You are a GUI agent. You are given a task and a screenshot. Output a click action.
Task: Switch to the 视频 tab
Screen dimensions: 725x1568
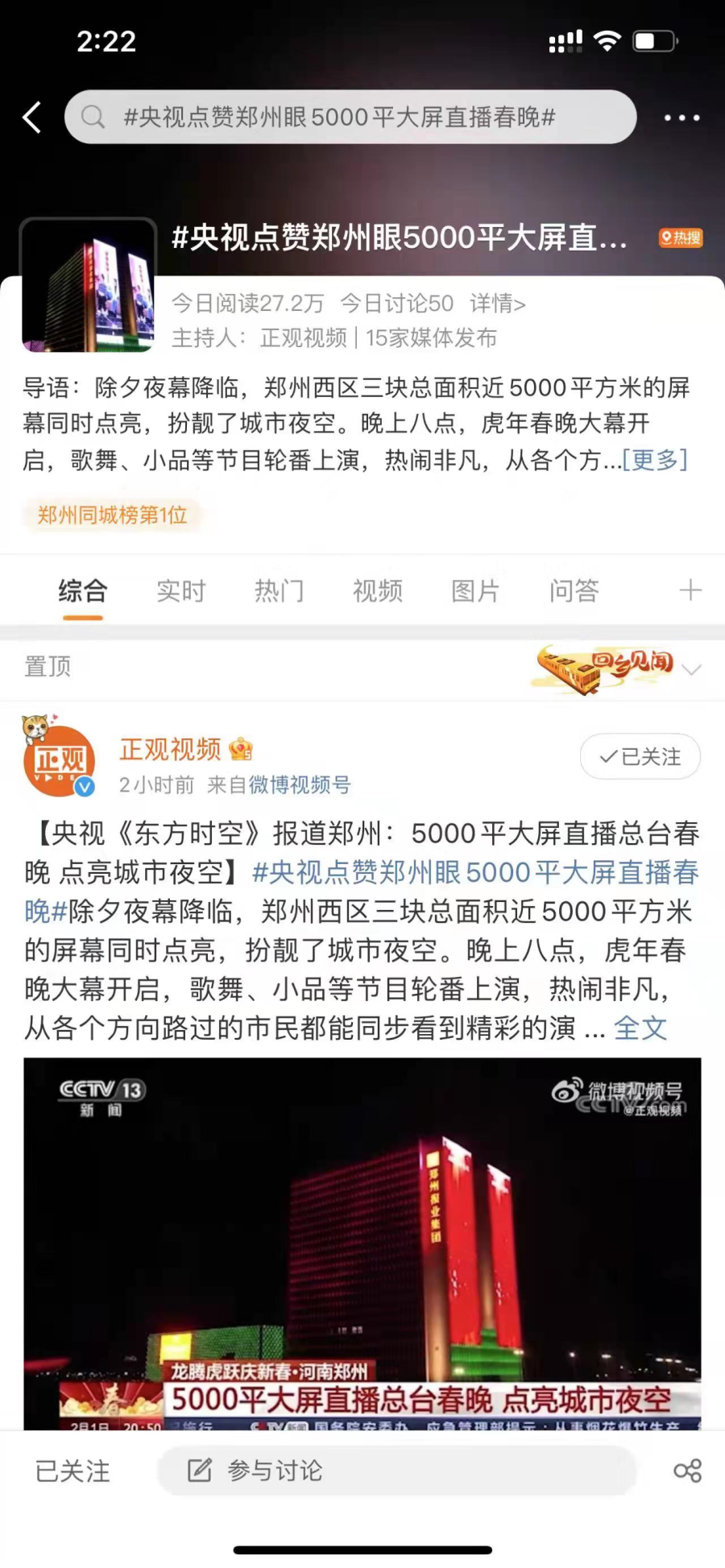pos(377,591)
